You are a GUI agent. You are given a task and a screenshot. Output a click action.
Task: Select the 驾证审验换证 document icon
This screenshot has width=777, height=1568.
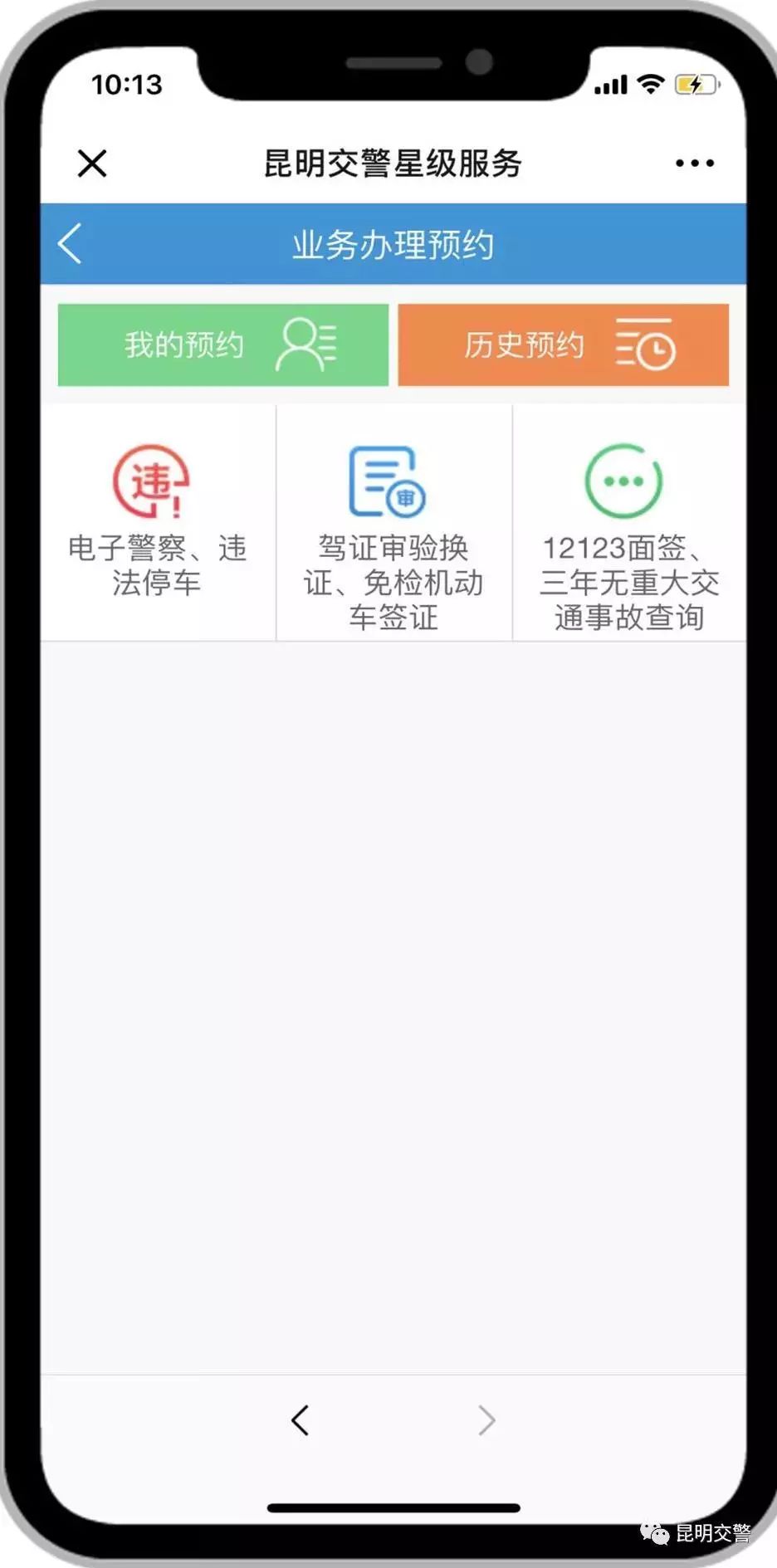click(390, 523)
